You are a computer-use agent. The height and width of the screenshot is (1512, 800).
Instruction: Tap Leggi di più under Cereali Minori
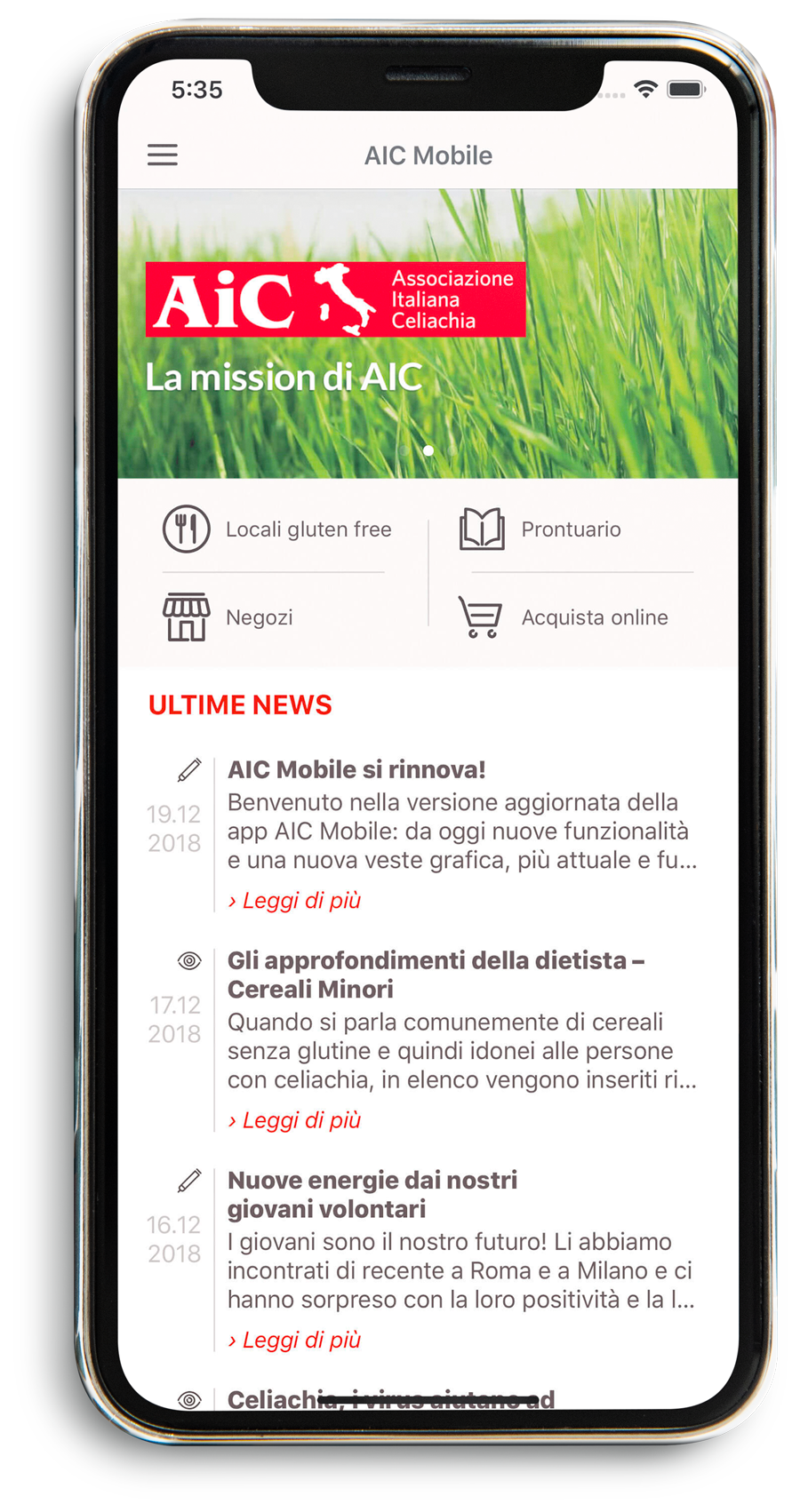(x=294, y=1120)
